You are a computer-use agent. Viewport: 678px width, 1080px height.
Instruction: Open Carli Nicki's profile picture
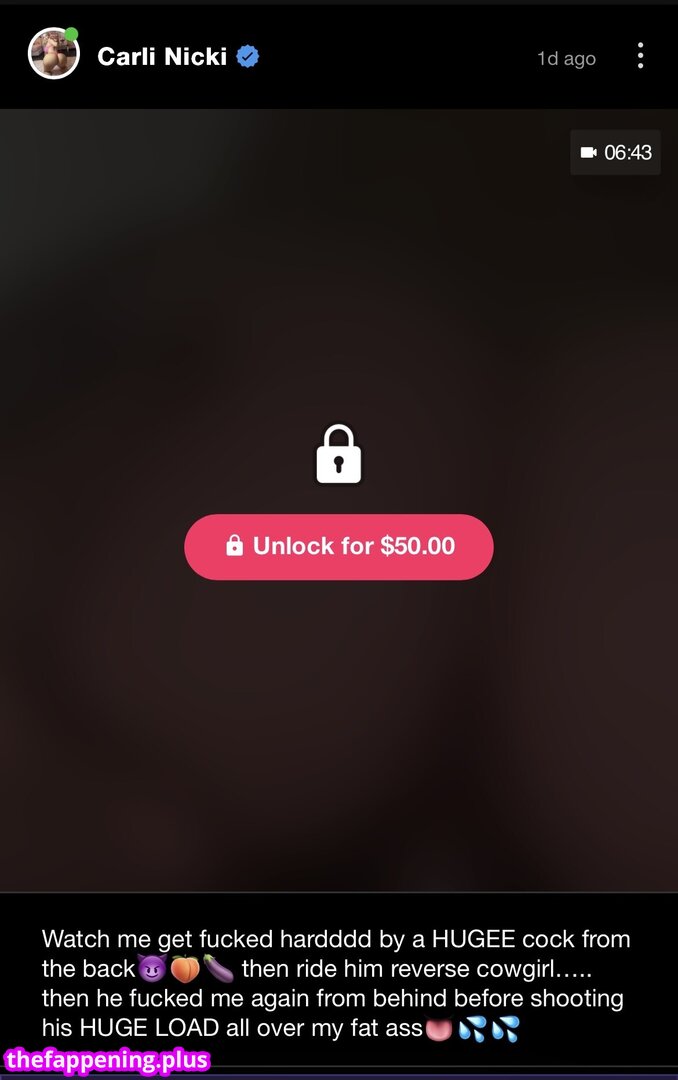53,54
